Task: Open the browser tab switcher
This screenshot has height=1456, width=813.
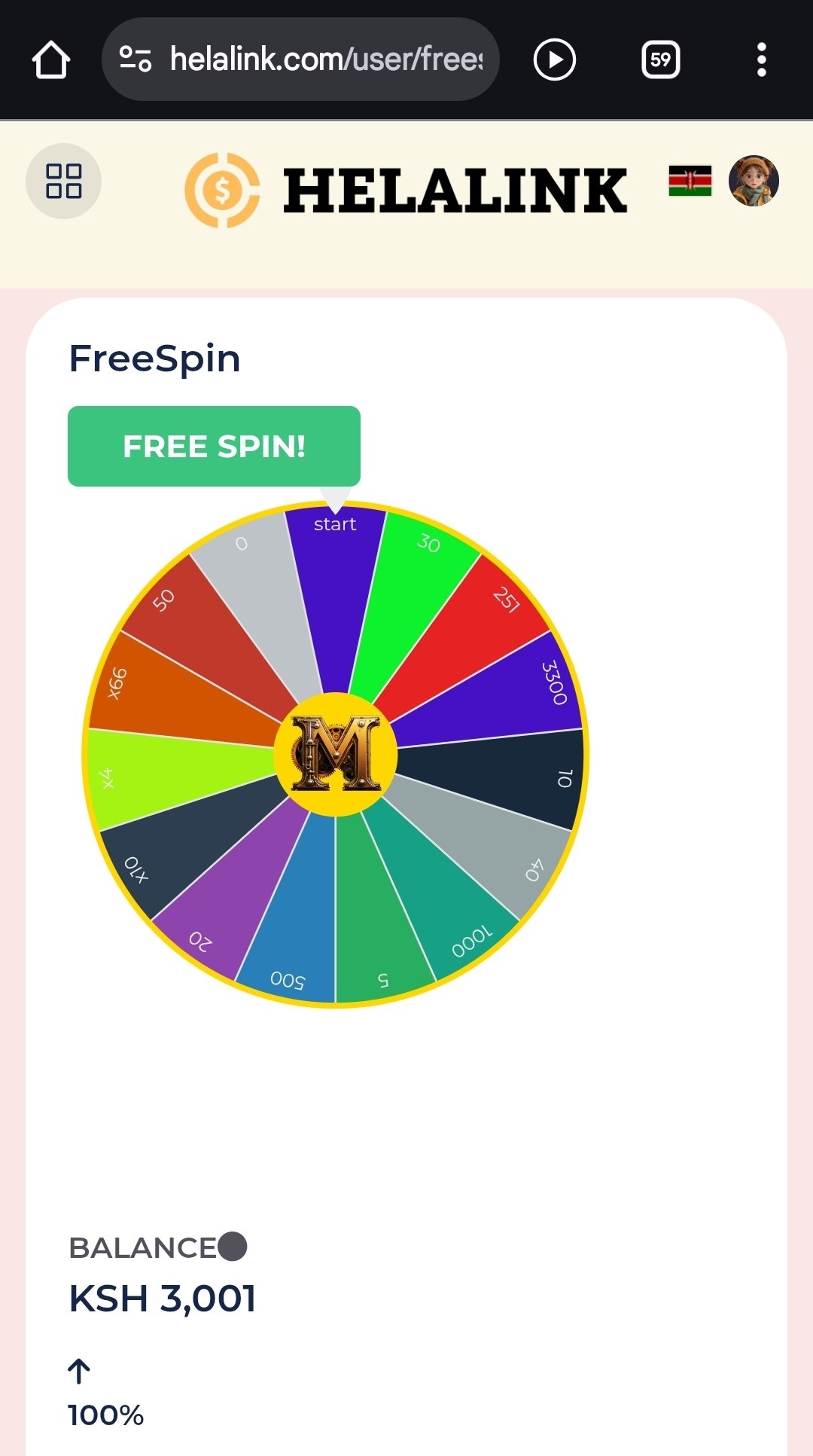Action: [660, 60]
